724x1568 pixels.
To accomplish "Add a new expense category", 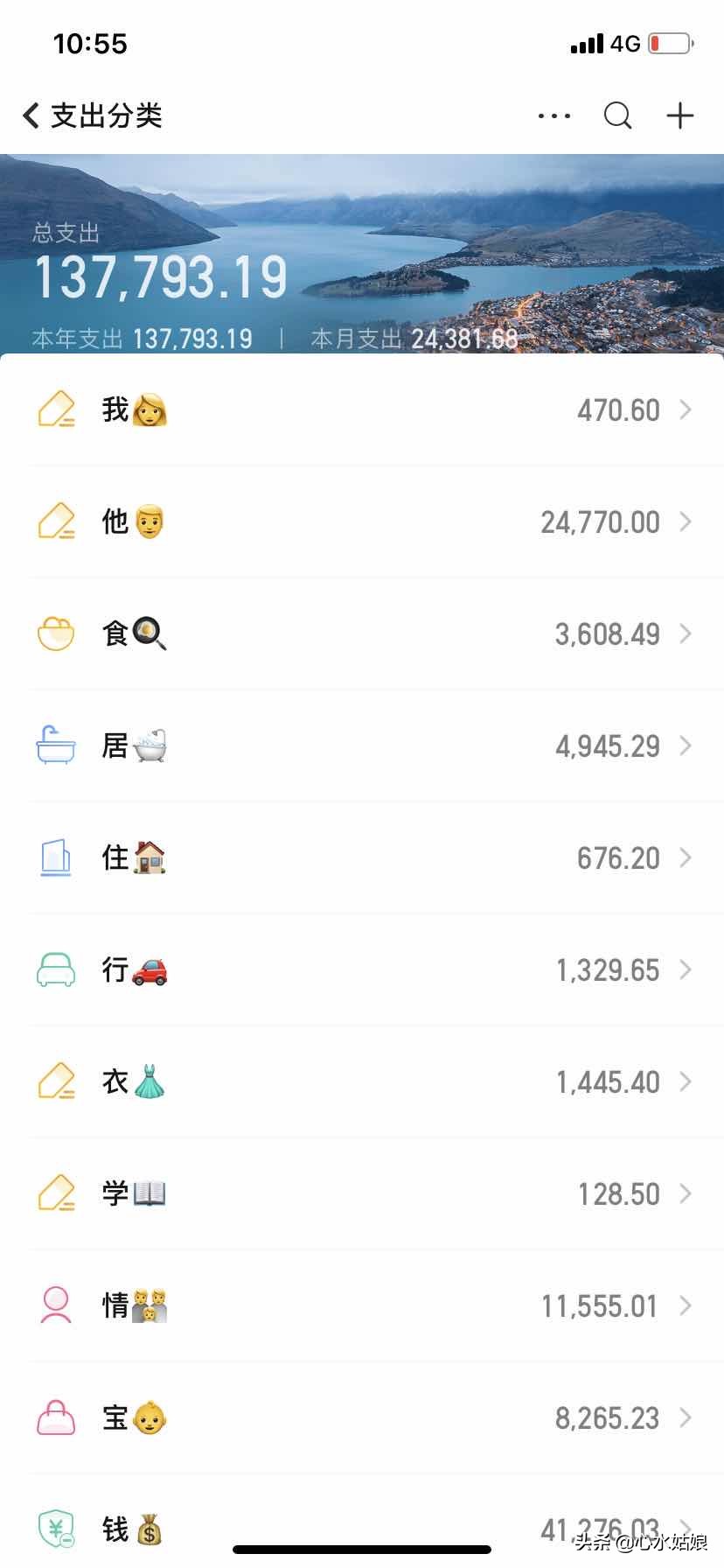I will tap(680, 115).
